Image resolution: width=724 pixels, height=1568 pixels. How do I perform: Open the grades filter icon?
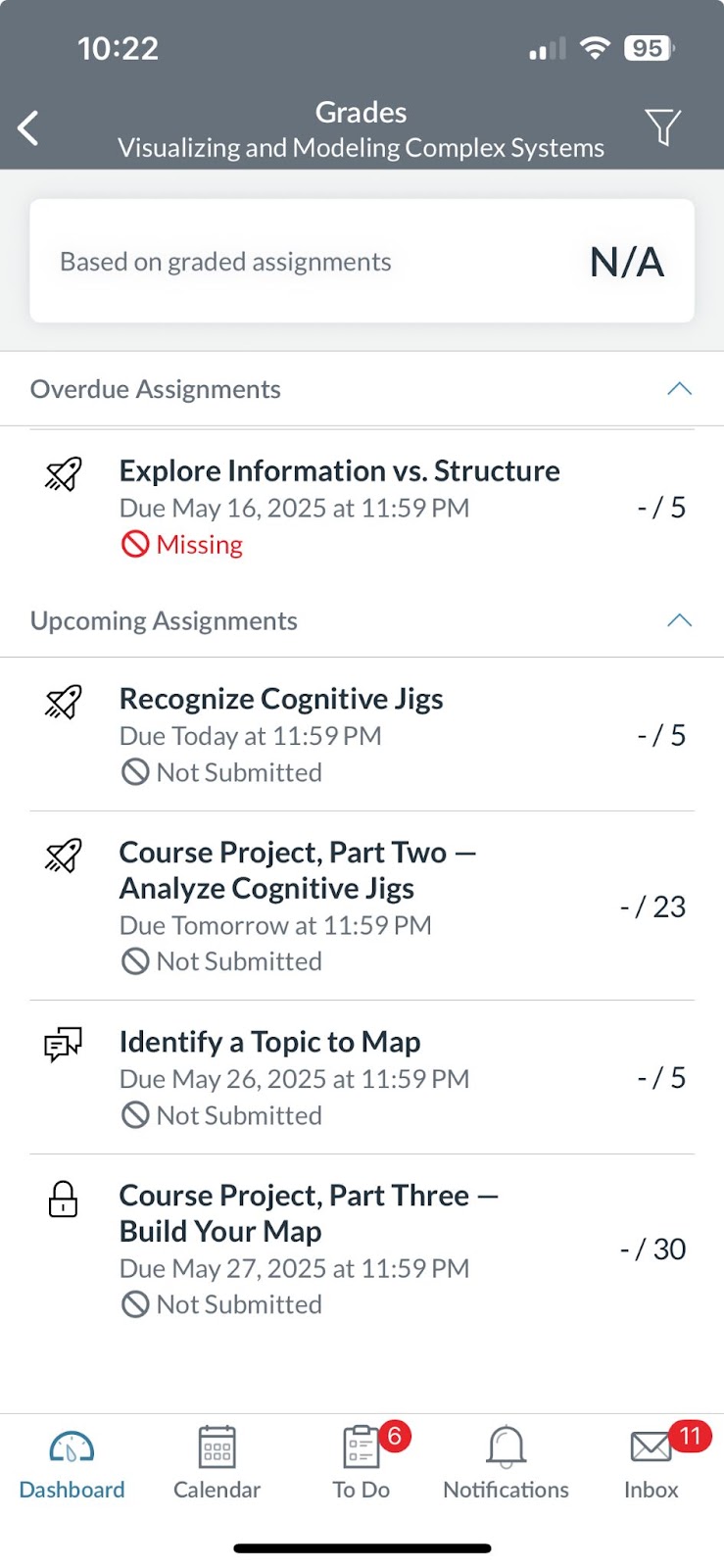(x=663, y=127)
